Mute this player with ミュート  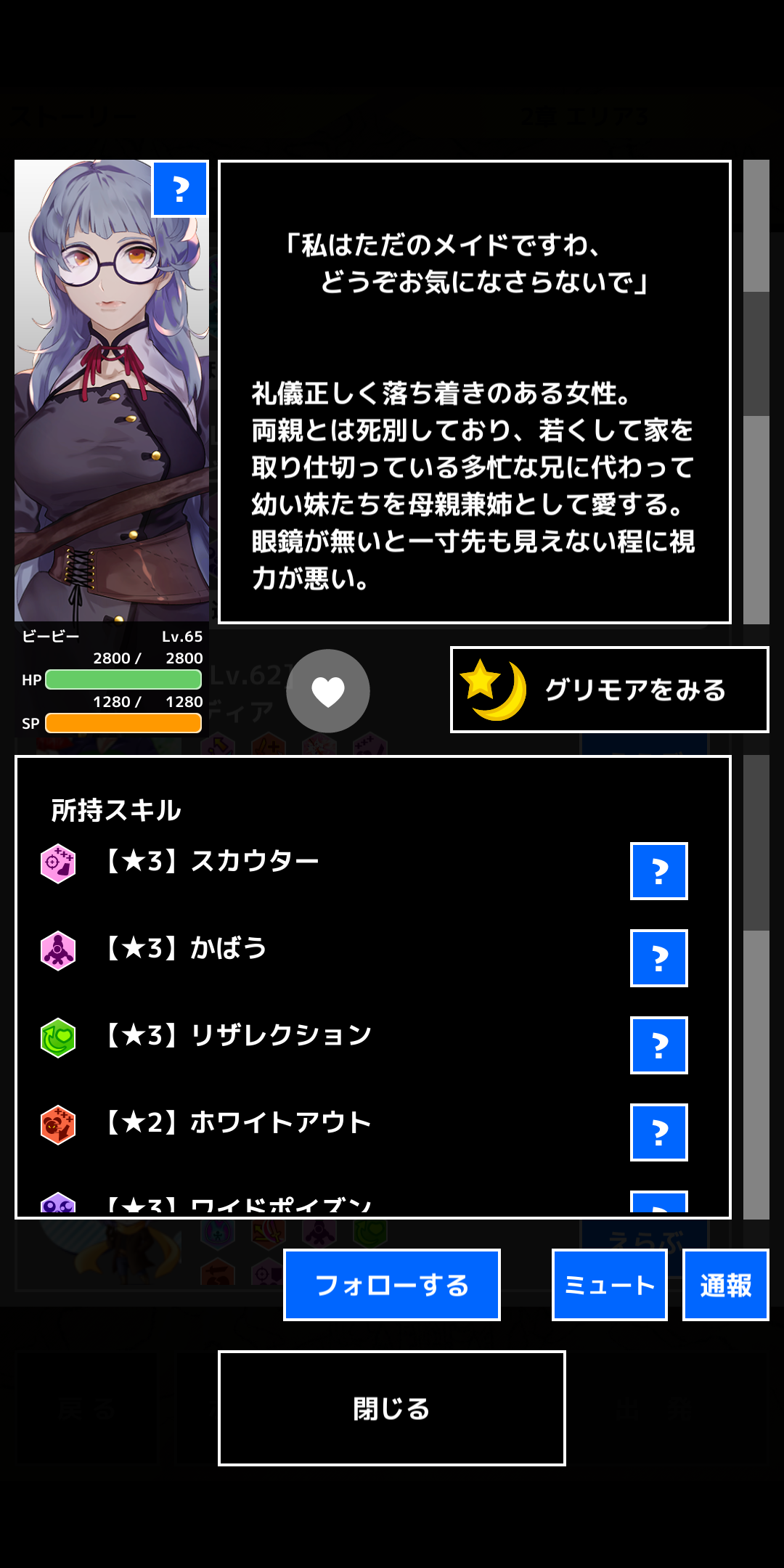(610, 1285)
